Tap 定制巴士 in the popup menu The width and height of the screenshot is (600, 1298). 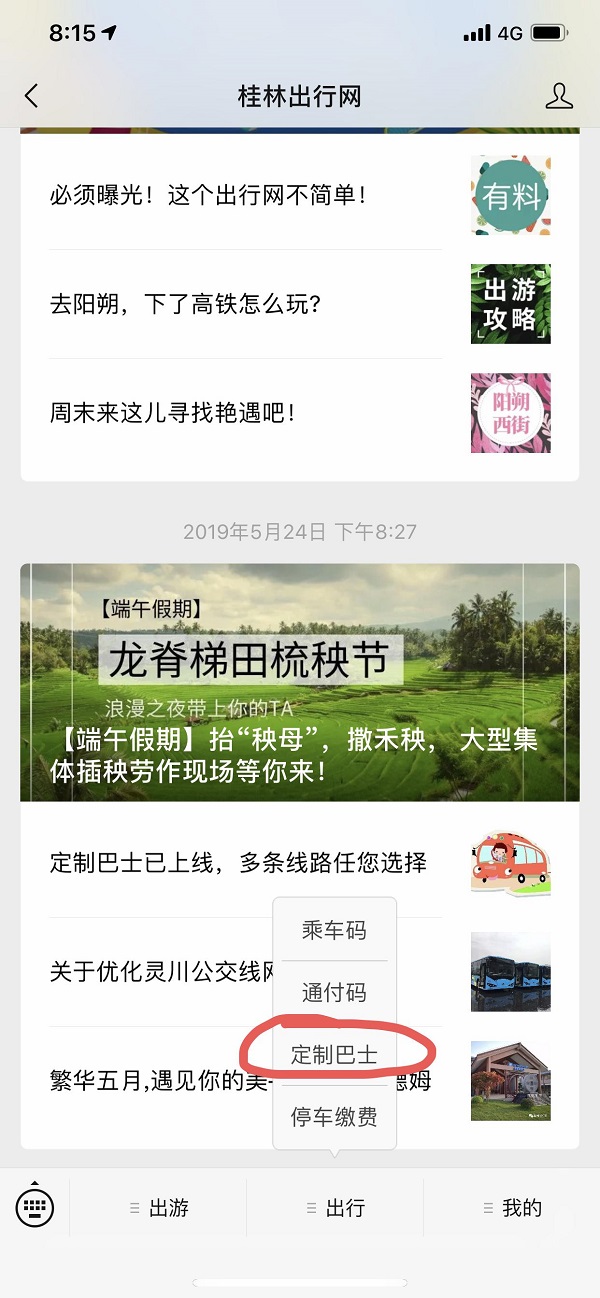click(x=335, y=1054)
